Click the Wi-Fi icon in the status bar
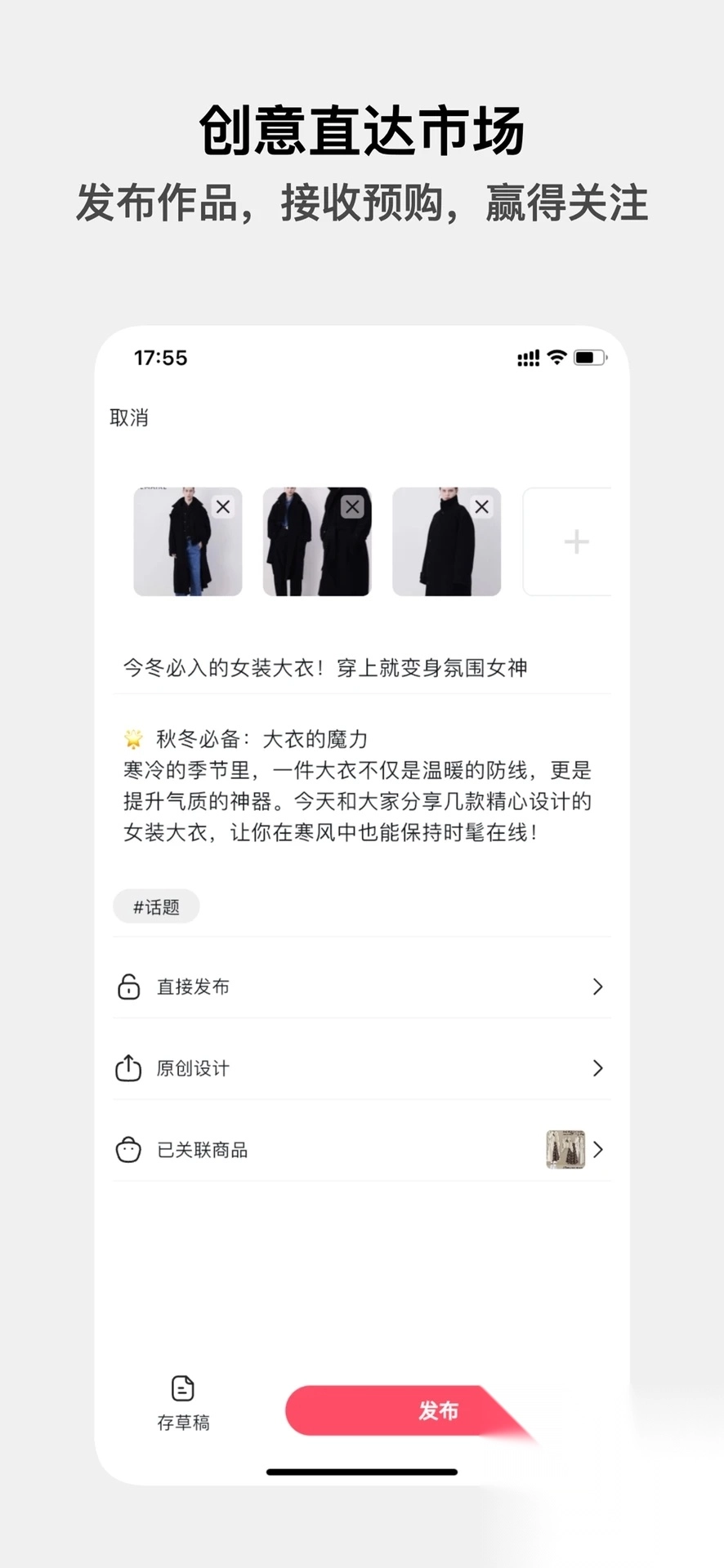Viewport: 724px width, 1568px height. click(x=556, y=357)
